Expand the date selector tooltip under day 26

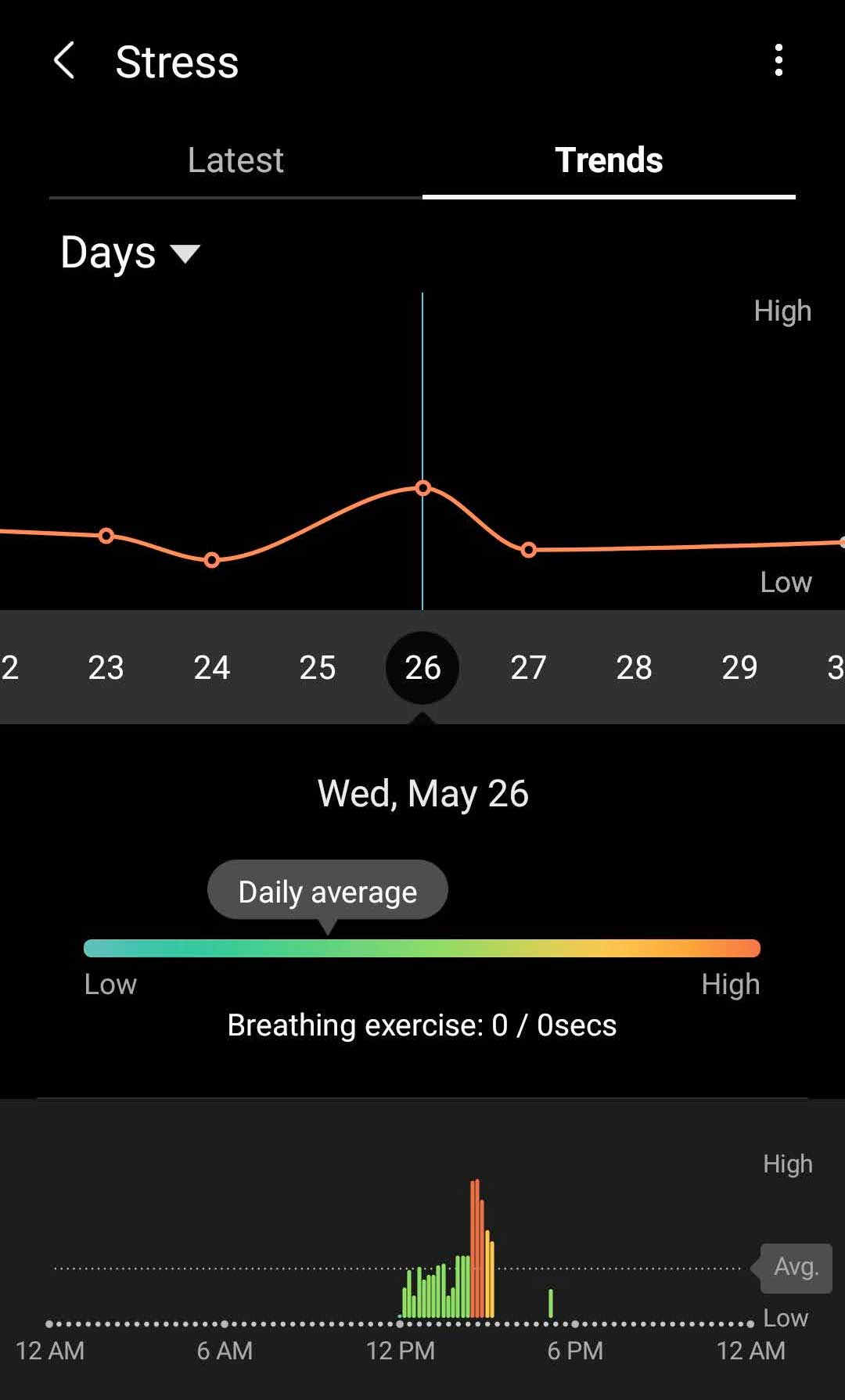[422, 720]
